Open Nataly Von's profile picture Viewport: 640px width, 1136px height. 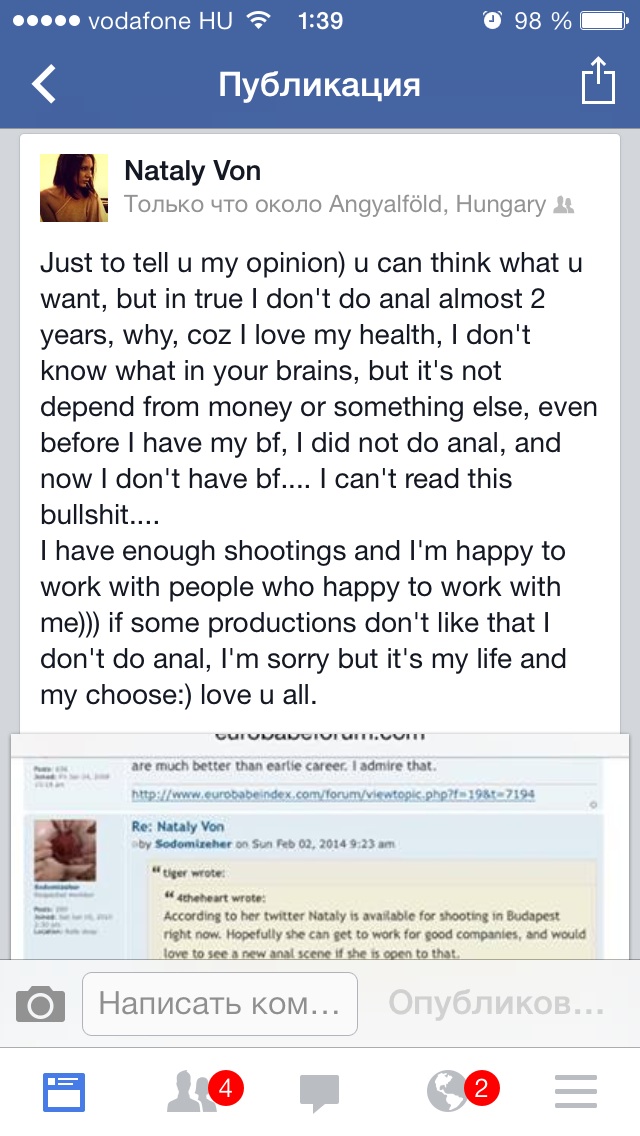73,188
